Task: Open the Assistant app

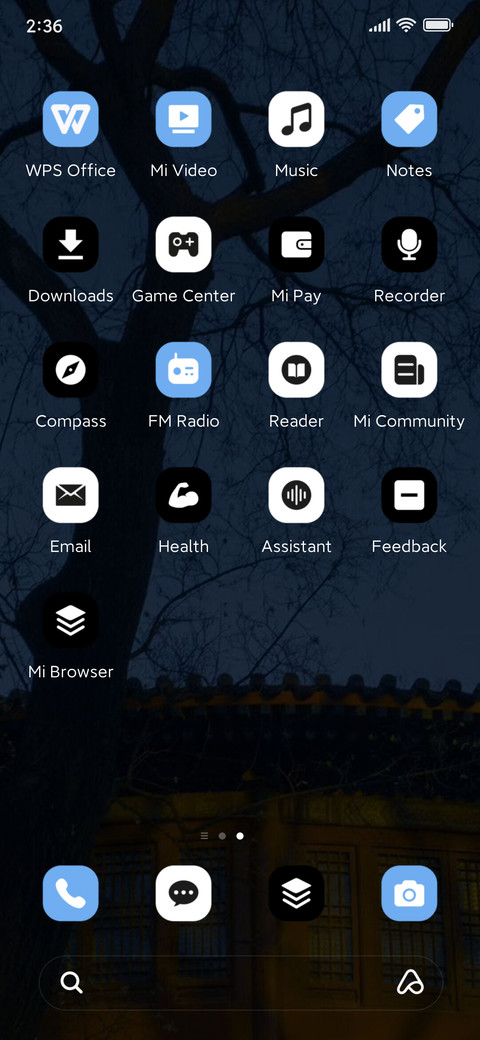Action: (296, 495)
